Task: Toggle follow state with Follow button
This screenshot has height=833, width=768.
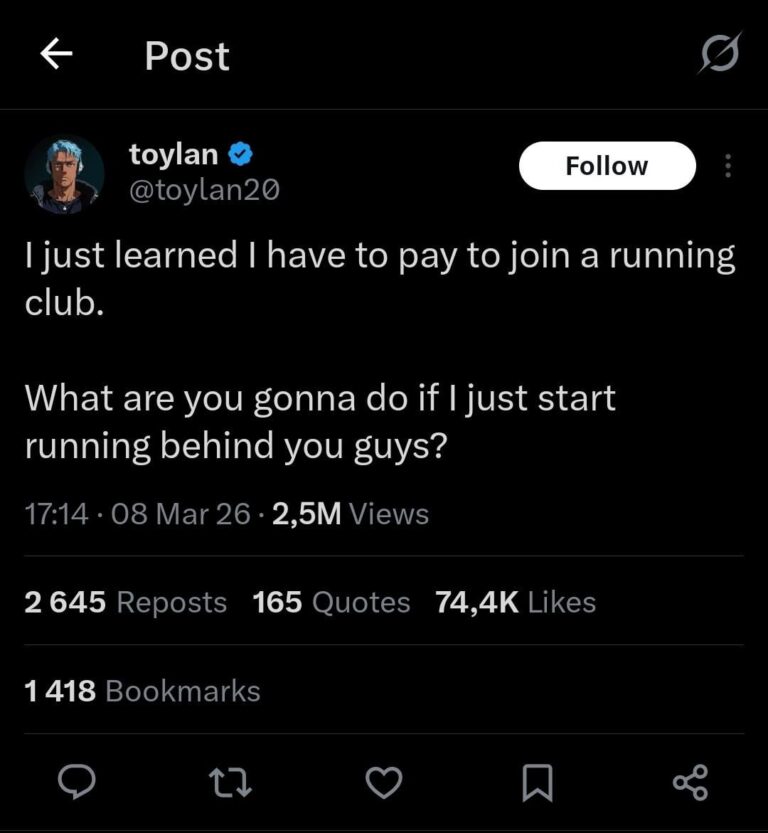Action: [607, 166]
